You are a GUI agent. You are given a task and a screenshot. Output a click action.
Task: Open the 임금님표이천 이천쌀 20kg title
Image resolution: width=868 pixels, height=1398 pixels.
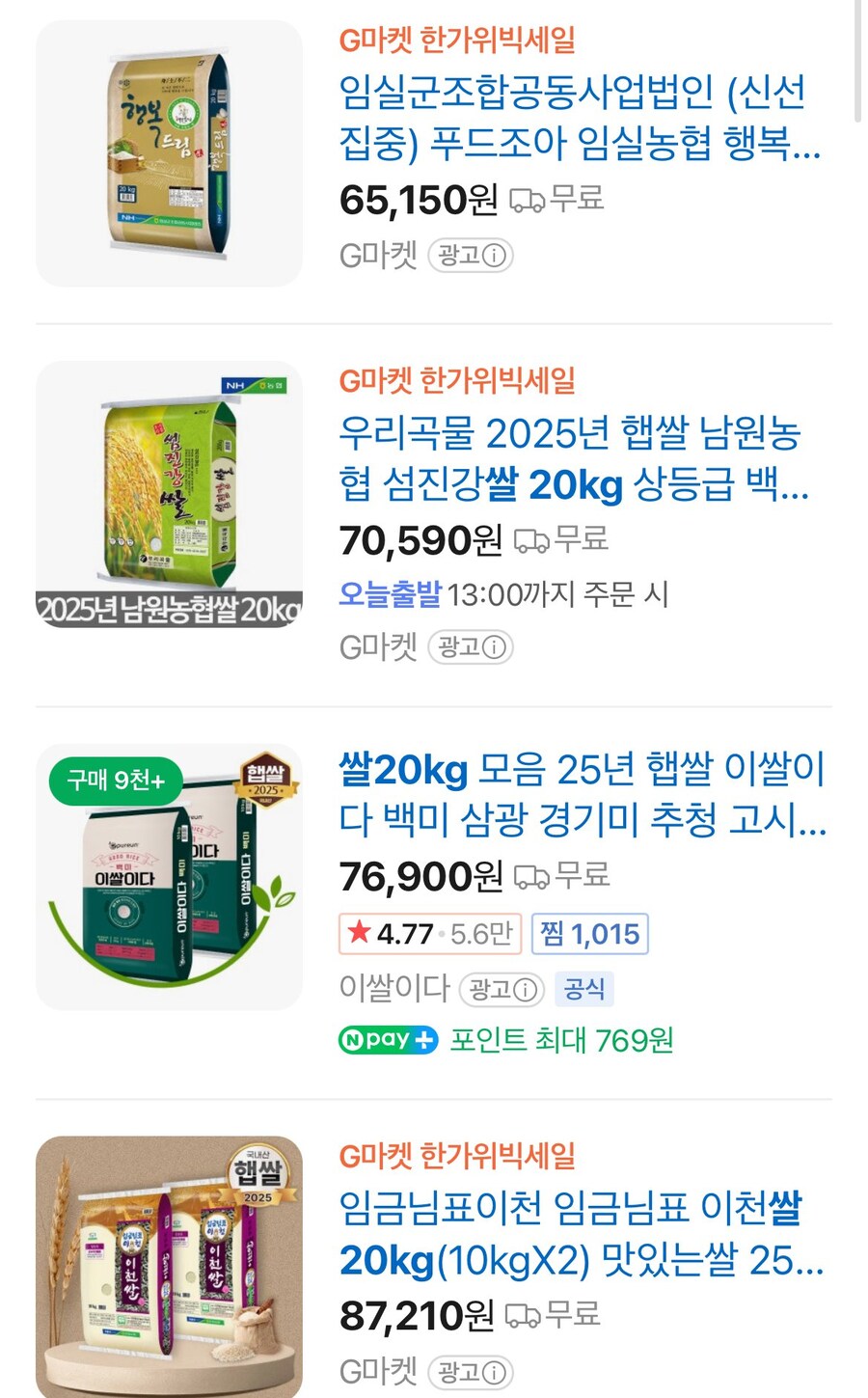tap(581, 1234)
